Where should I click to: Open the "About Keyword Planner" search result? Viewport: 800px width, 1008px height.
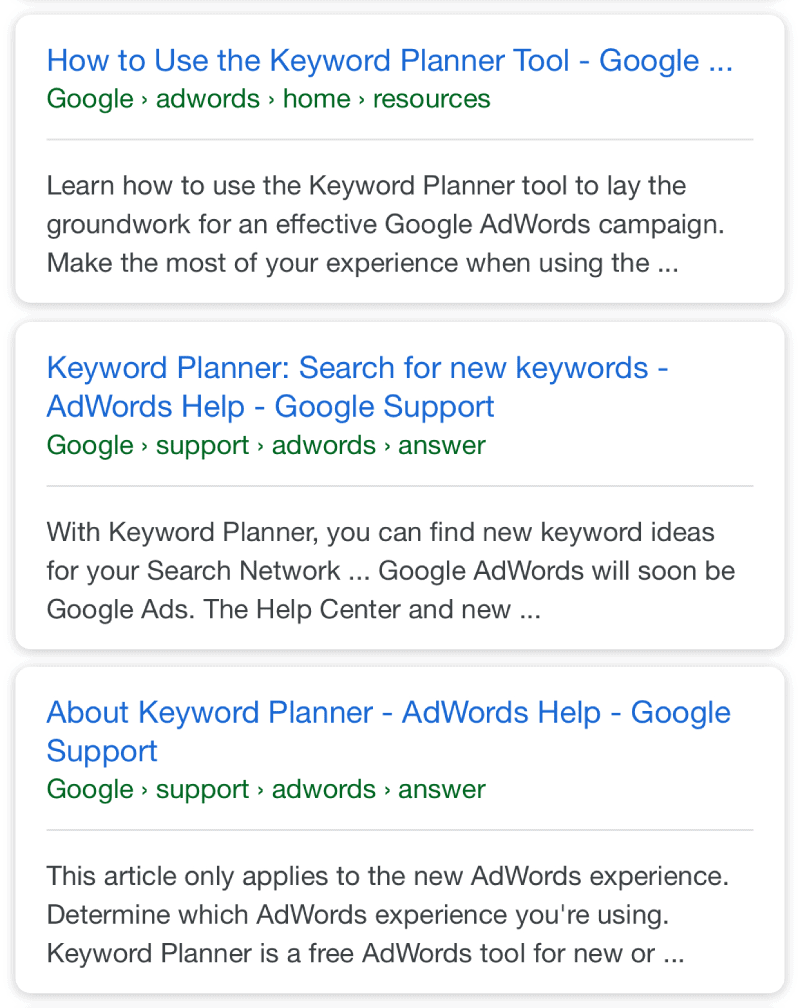pos(388,713)
